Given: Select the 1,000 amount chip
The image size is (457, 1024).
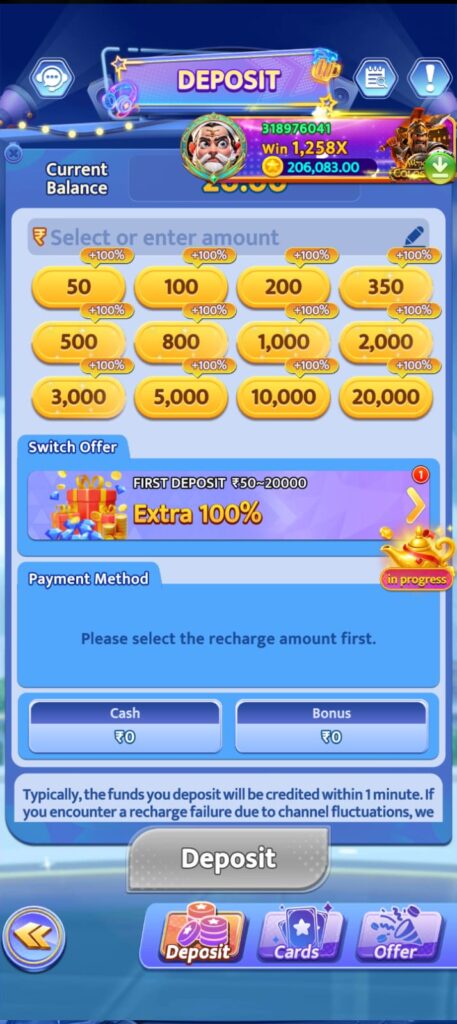Looking at the screenshot, I should (283, 342).
